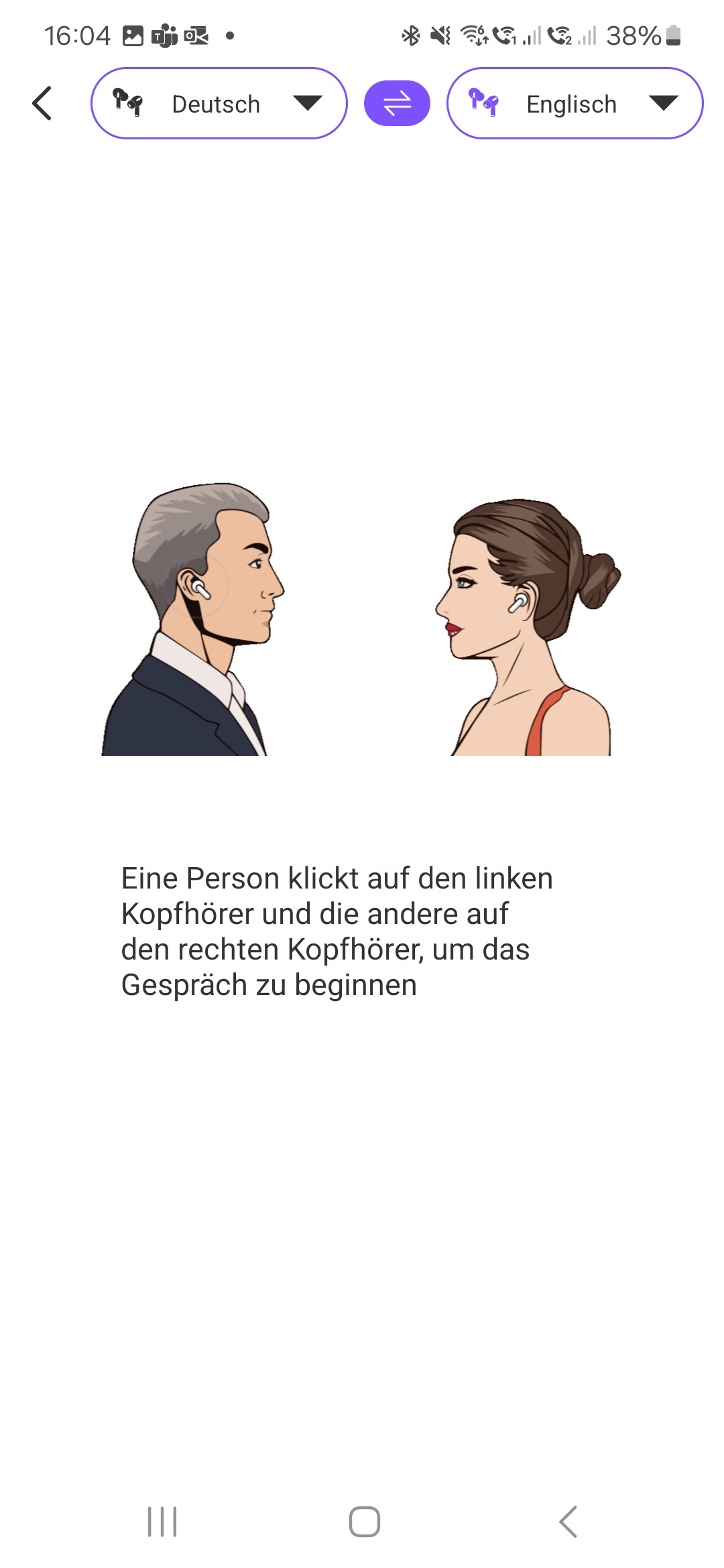Open the Englisch language dropdown

pos(575,104)
